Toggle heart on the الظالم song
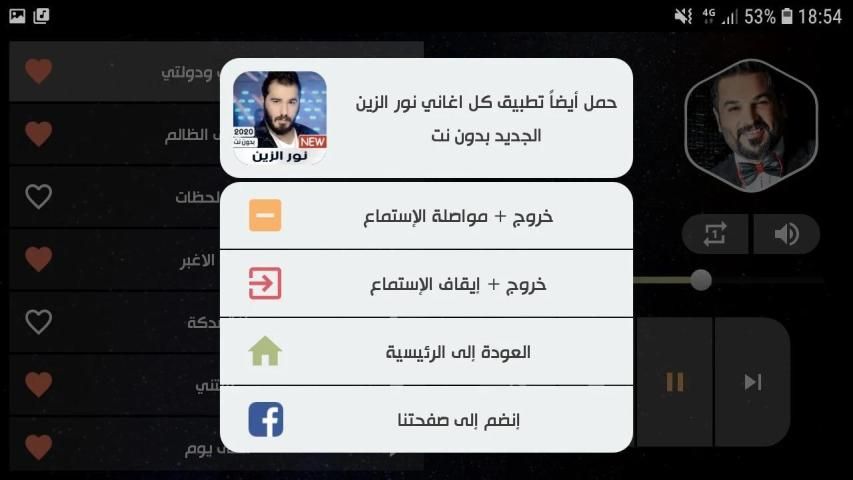853x480 pixels. click(38, 134)
